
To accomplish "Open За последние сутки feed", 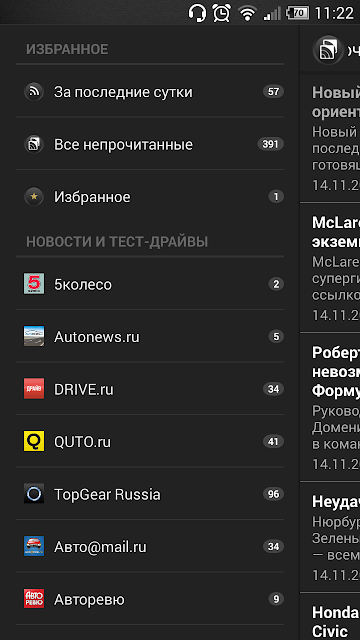I will click(150, 92).
